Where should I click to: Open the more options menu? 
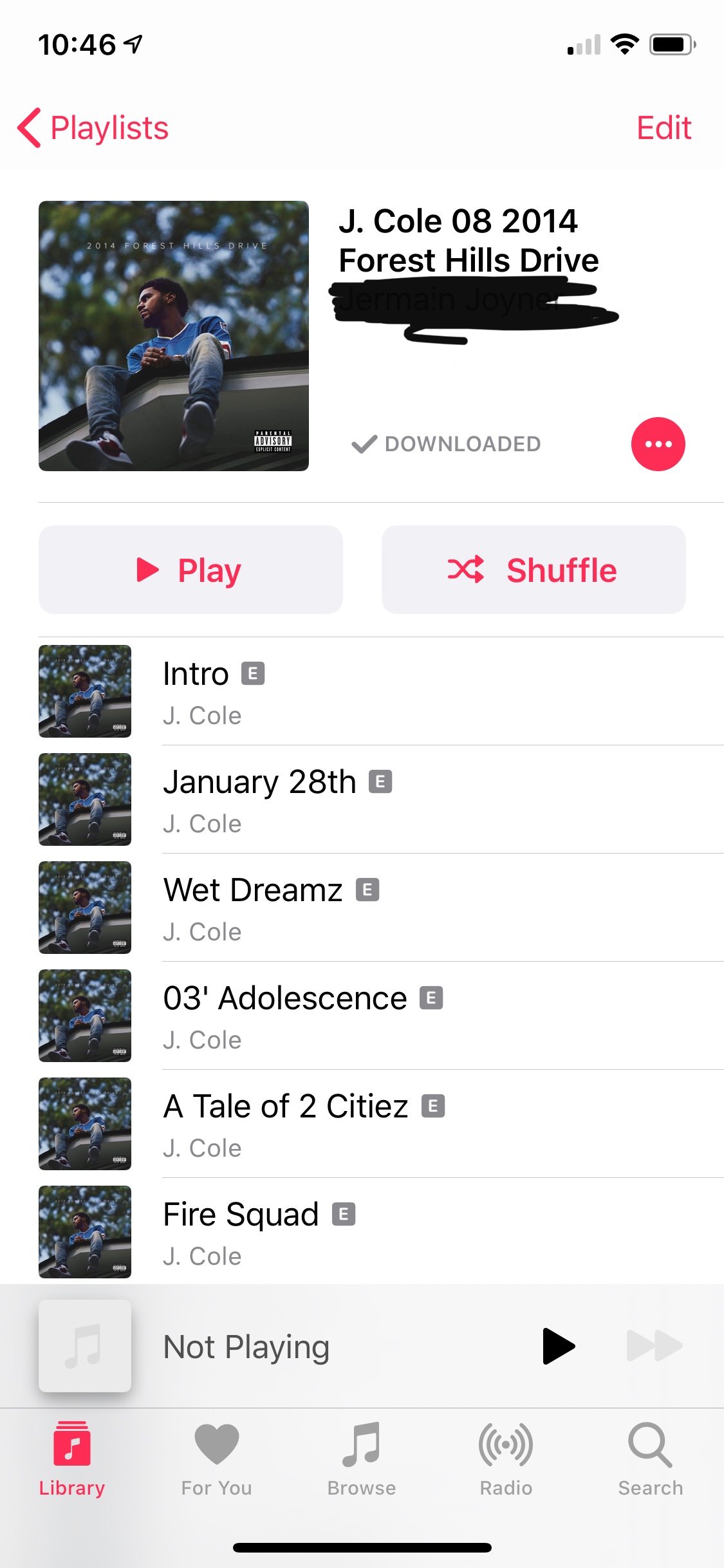click(x=658, y=444)
